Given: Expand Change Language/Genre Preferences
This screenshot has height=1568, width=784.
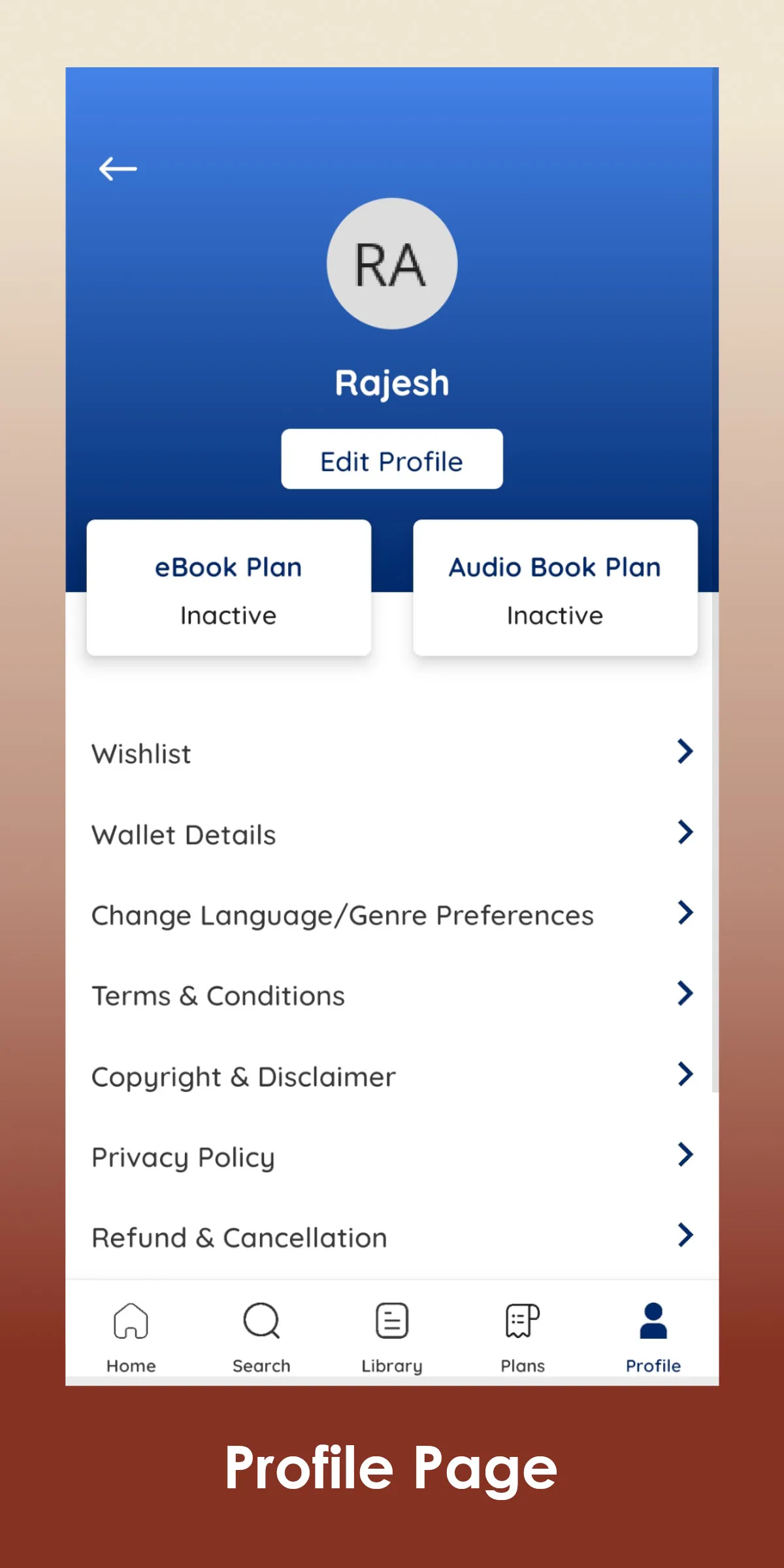Looking at the screenshot, I should (x=684, y=913).
